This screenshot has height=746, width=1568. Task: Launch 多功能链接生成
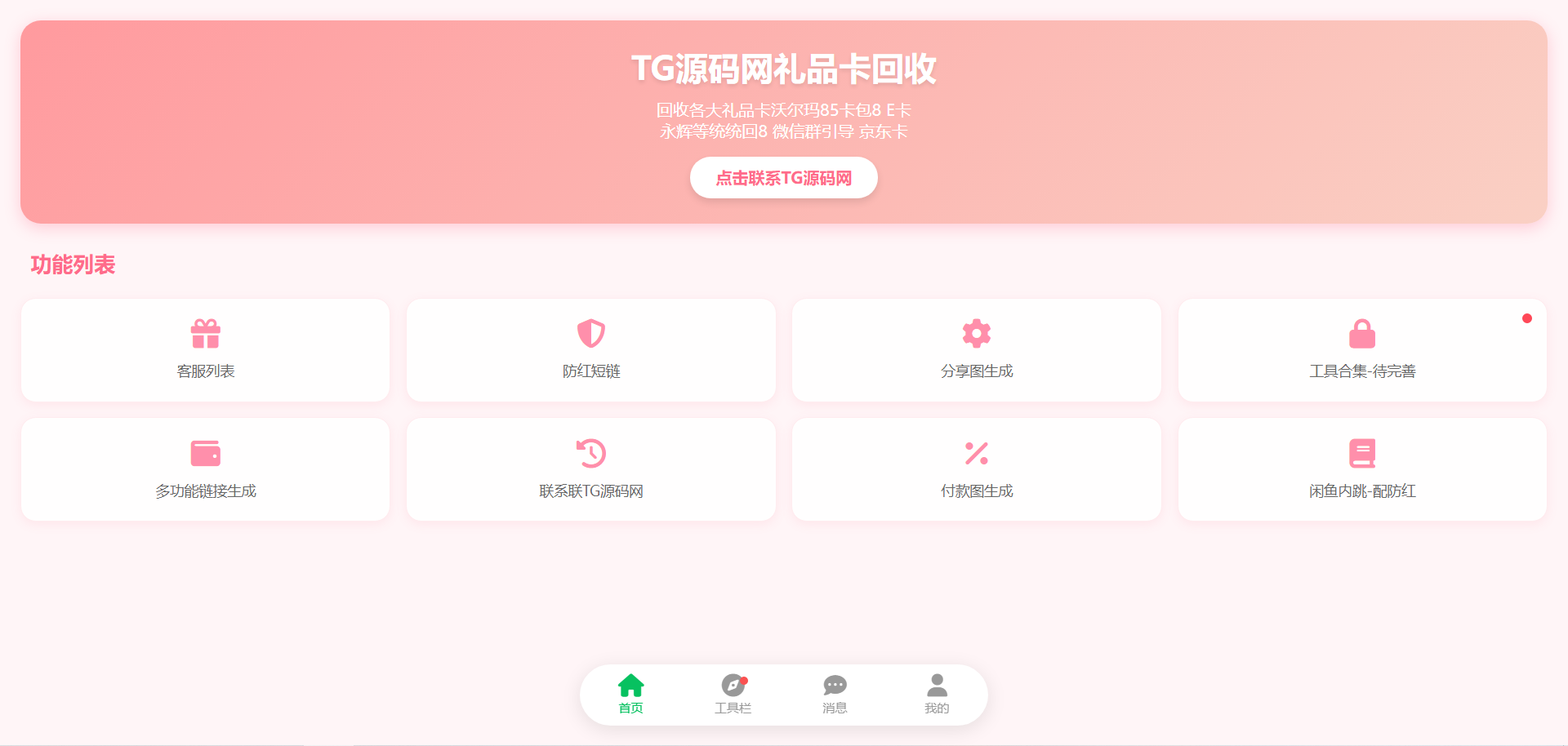click(x=205, y=469)
